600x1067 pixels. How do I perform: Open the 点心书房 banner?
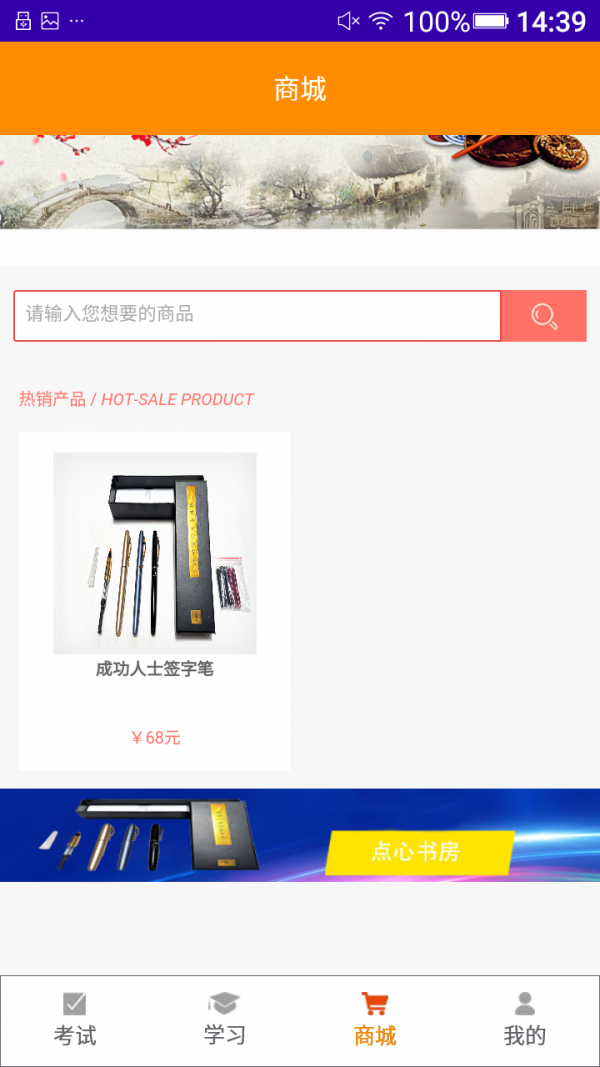click(300, 835)
